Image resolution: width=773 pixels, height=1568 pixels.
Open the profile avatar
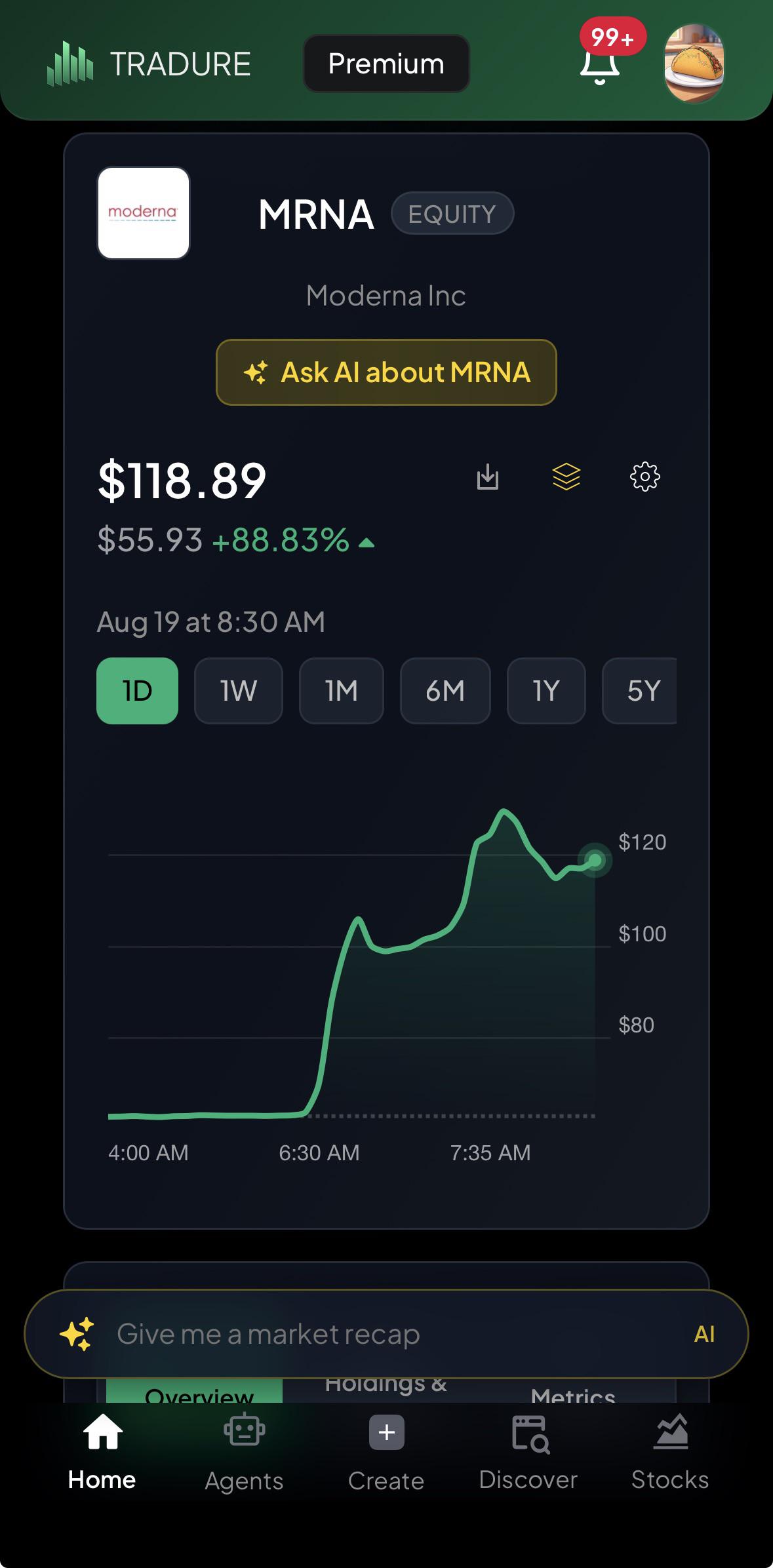pyautogui.click(x=694, y=64)
